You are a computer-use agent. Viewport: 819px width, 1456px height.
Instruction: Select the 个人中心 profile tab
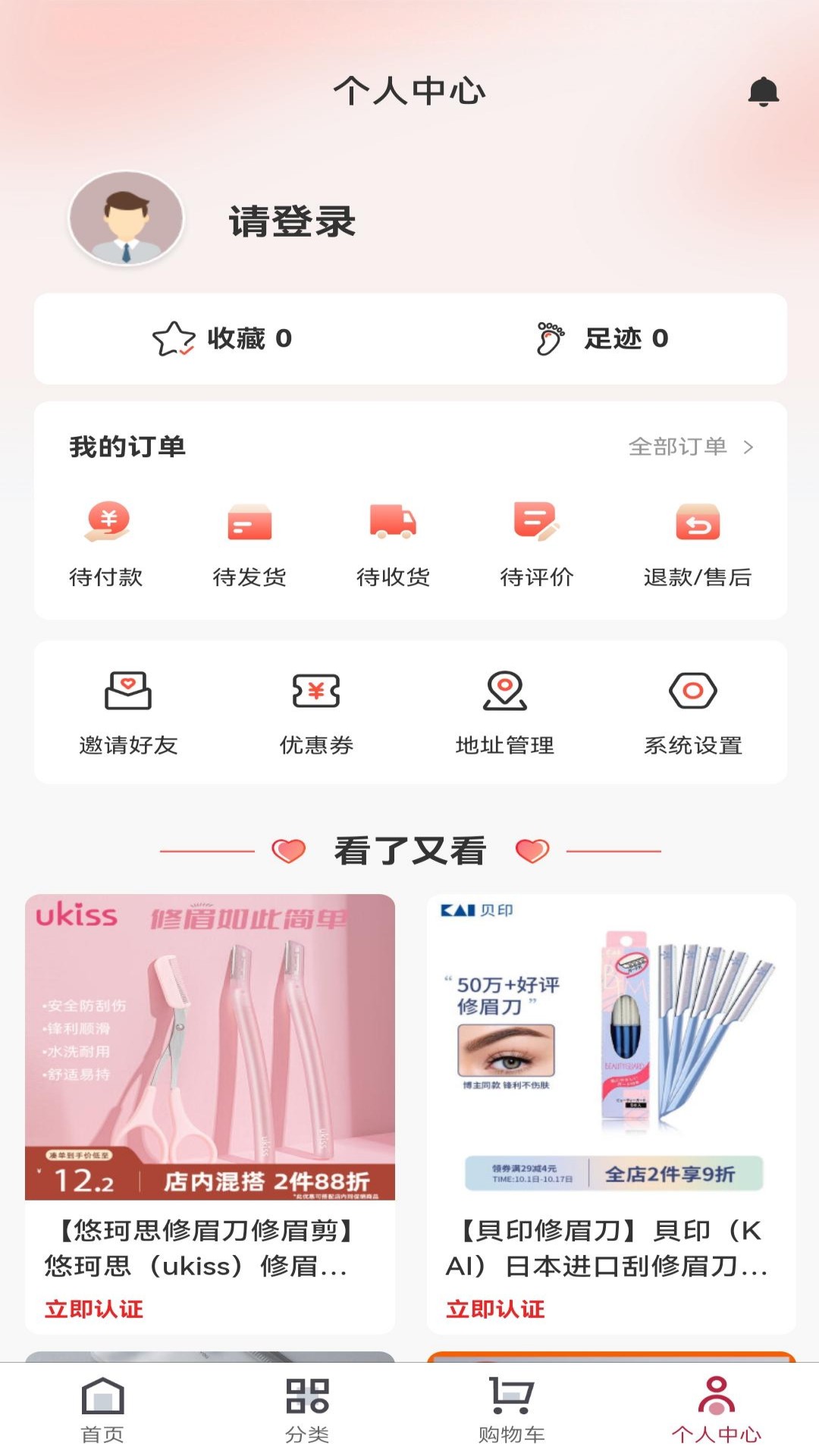(717, 1410)
